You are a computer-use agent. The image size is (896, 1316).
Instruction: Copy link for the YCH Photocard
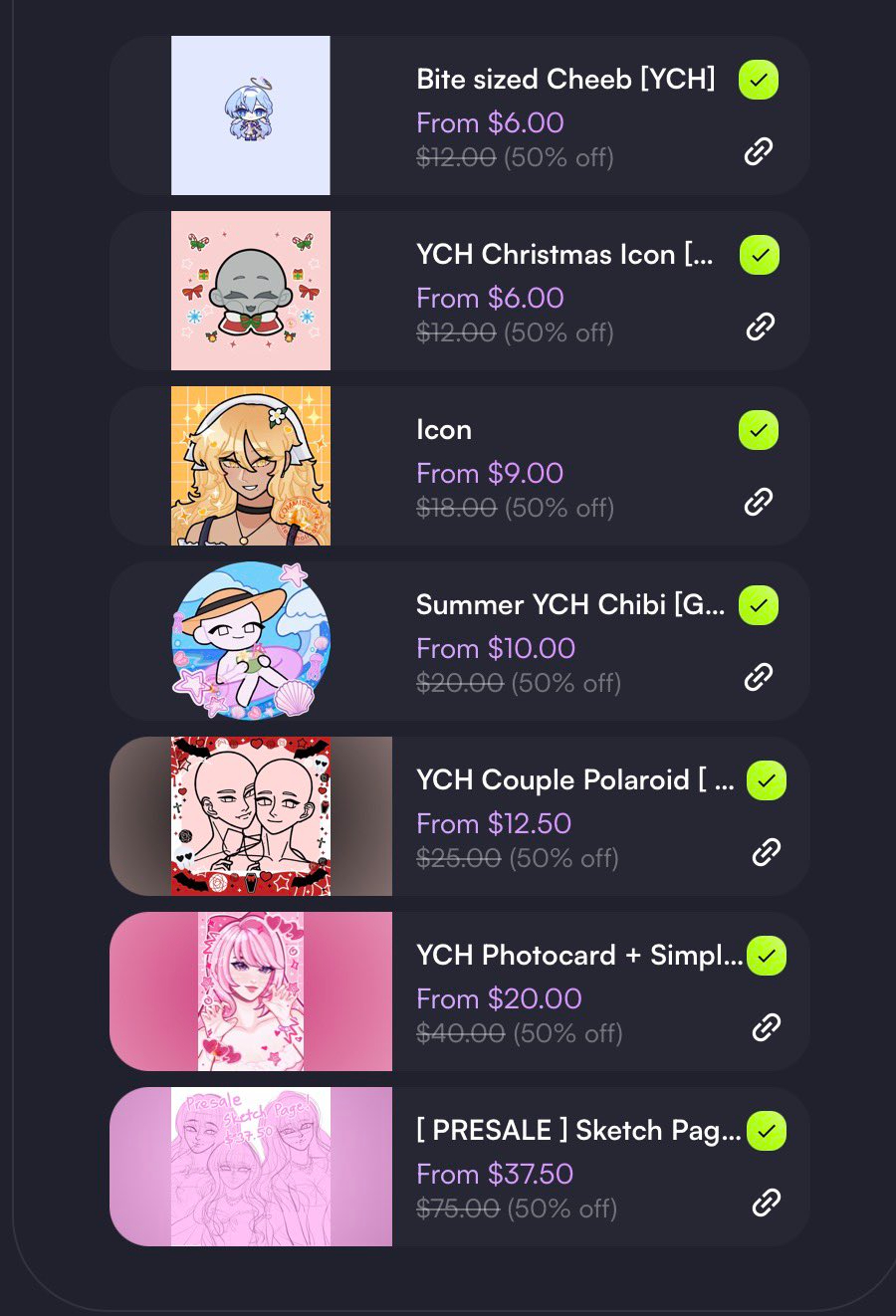pyautogui.click(x=767, y=1027)
